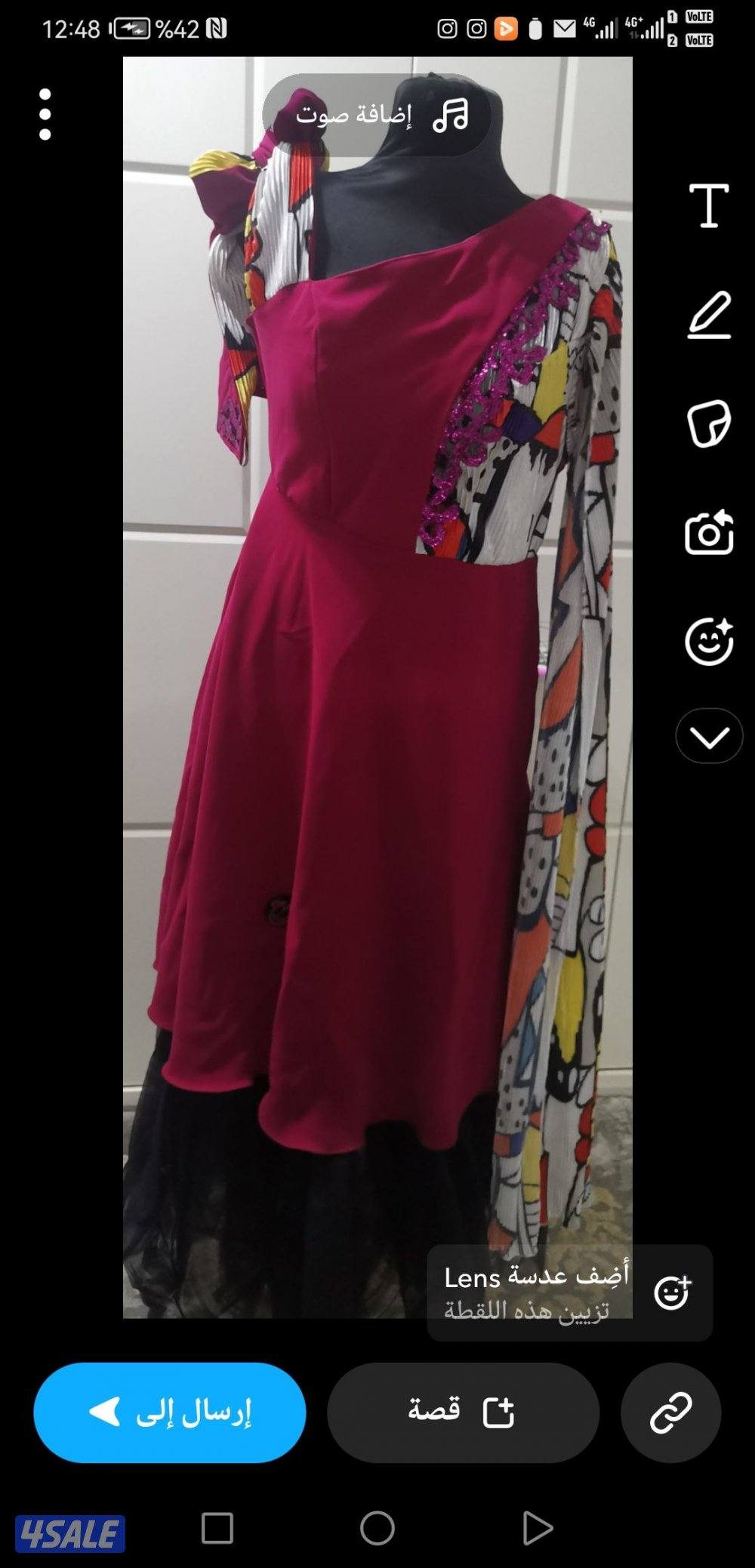Screen dimensions: 755x1568
Task: Open the sparkle smiley face tool
Action: coord(709,642)
